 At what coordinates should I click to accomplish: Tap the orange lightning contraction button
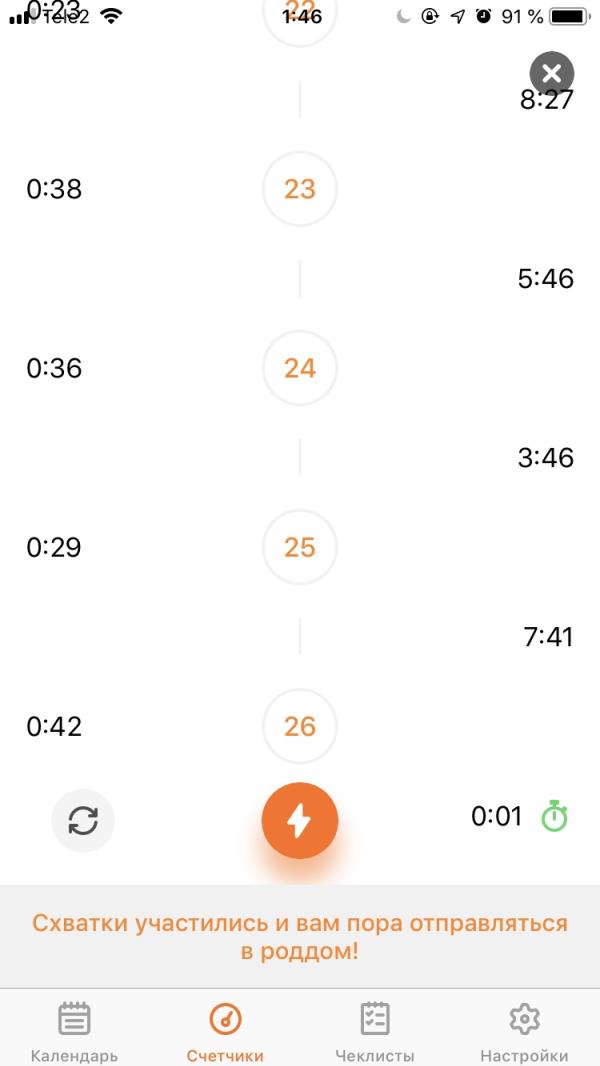click(x=300, y=821)
